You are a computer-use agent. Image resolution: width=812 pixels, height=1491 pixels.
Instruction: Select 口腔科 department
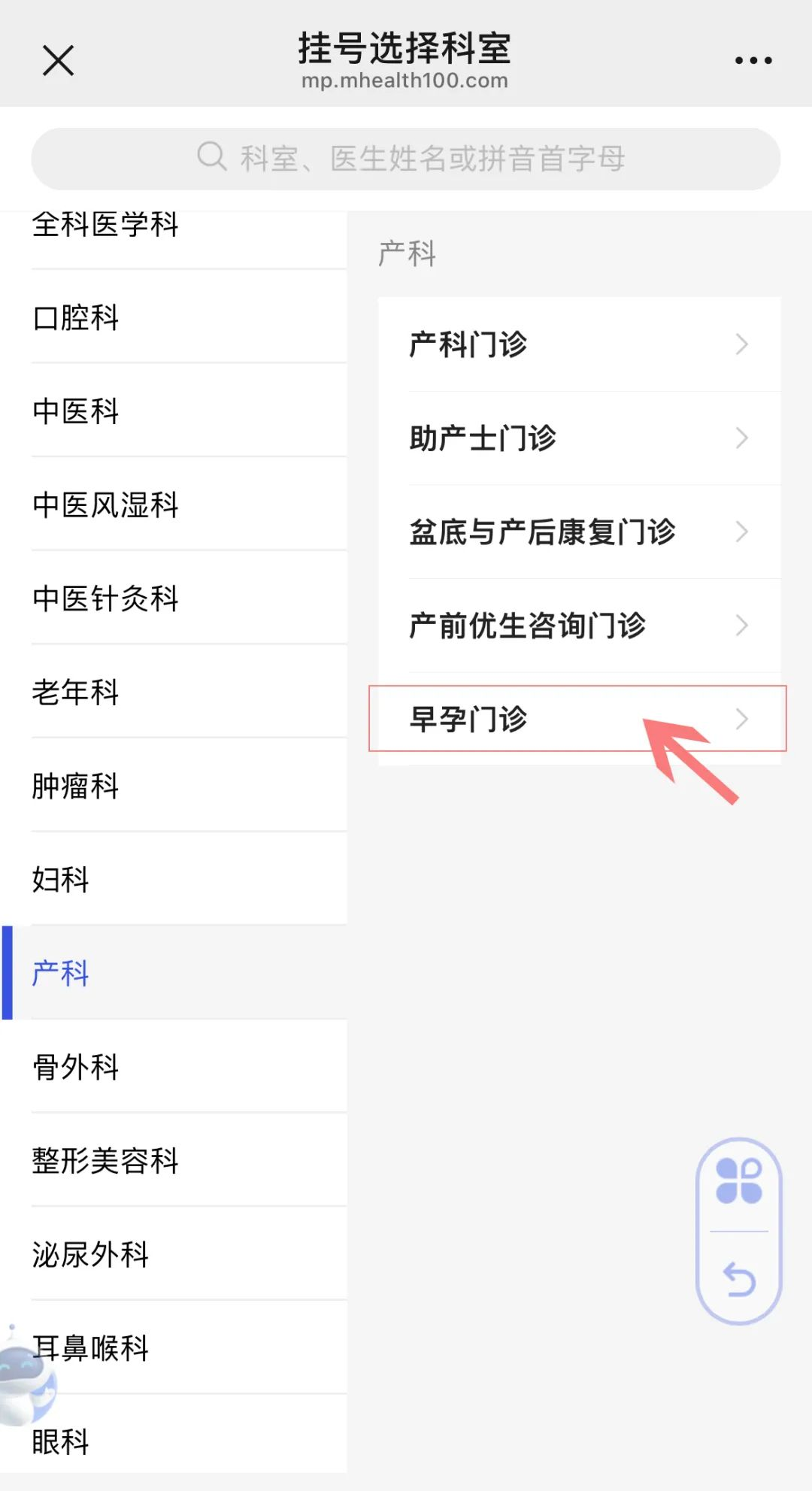click(173, 318)
